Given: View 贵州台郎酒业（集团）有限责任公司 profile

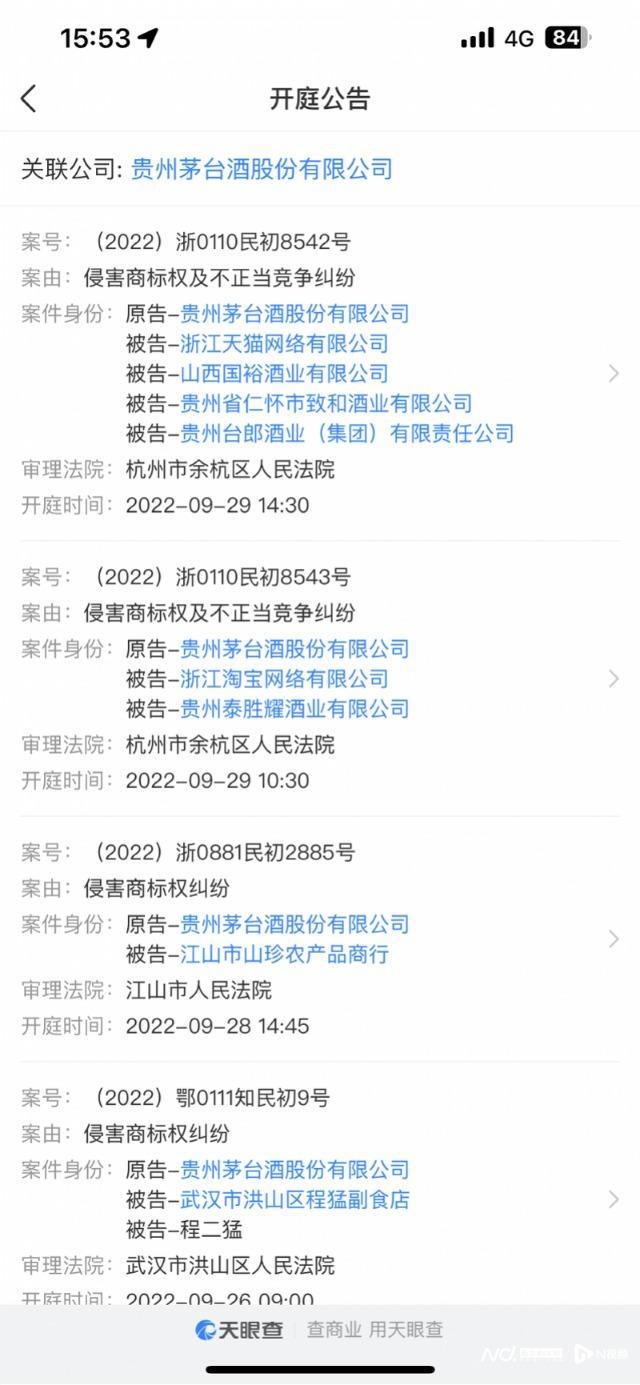Looking at the screenshot, I should 347,433.
